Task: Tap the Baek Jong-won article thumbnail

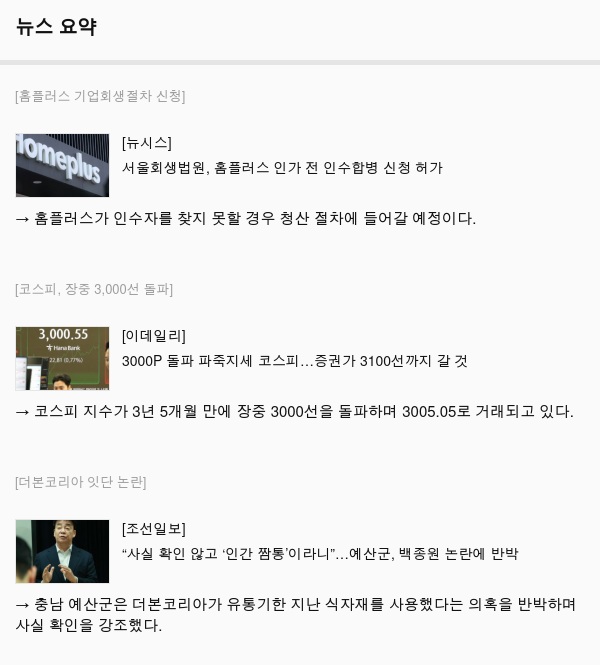Action: pyautogui.click(x=62, y=551)
